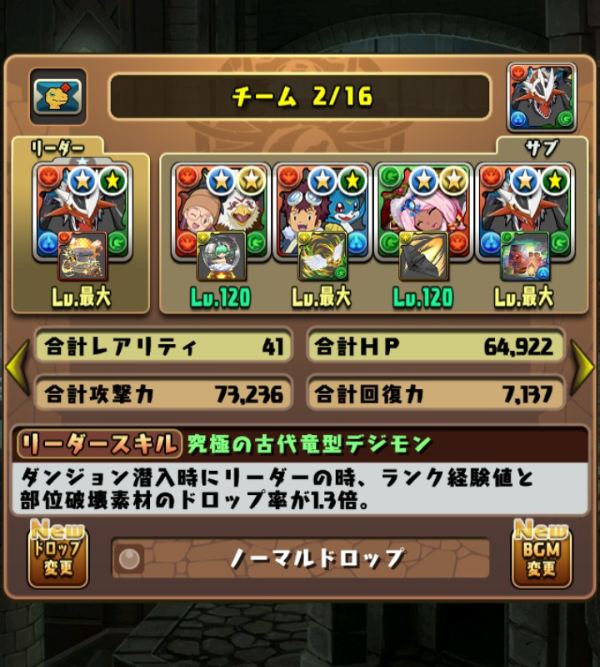
Task: Open the badge monster at top right
Action: [541, 98]
